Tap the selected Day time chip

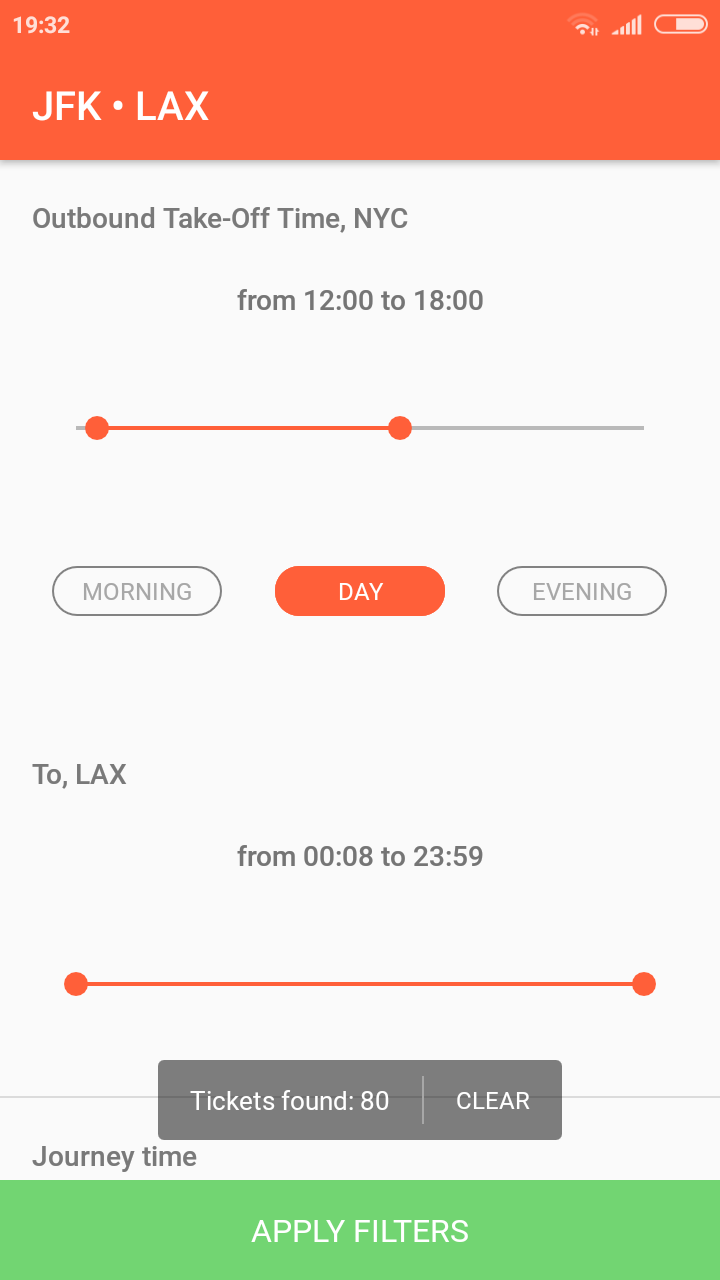[x=360, y=591]
